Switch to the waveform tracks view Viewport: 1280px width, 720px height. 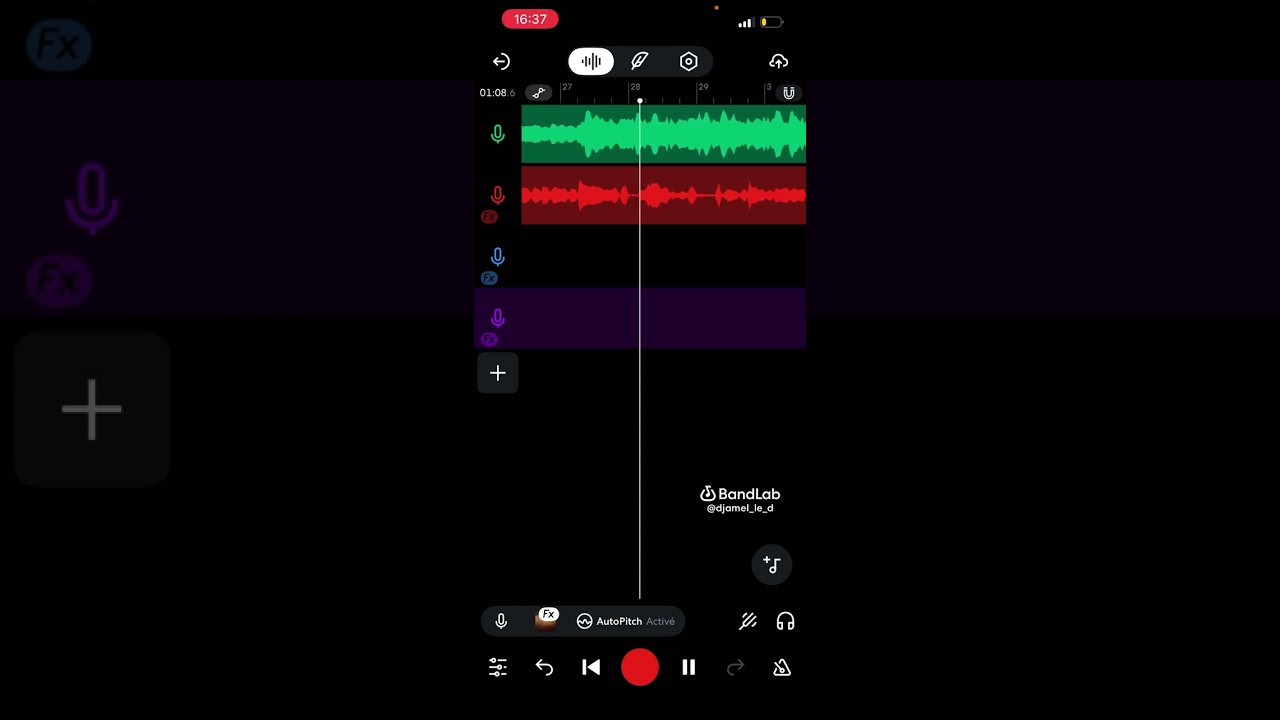tap(591, 62)
